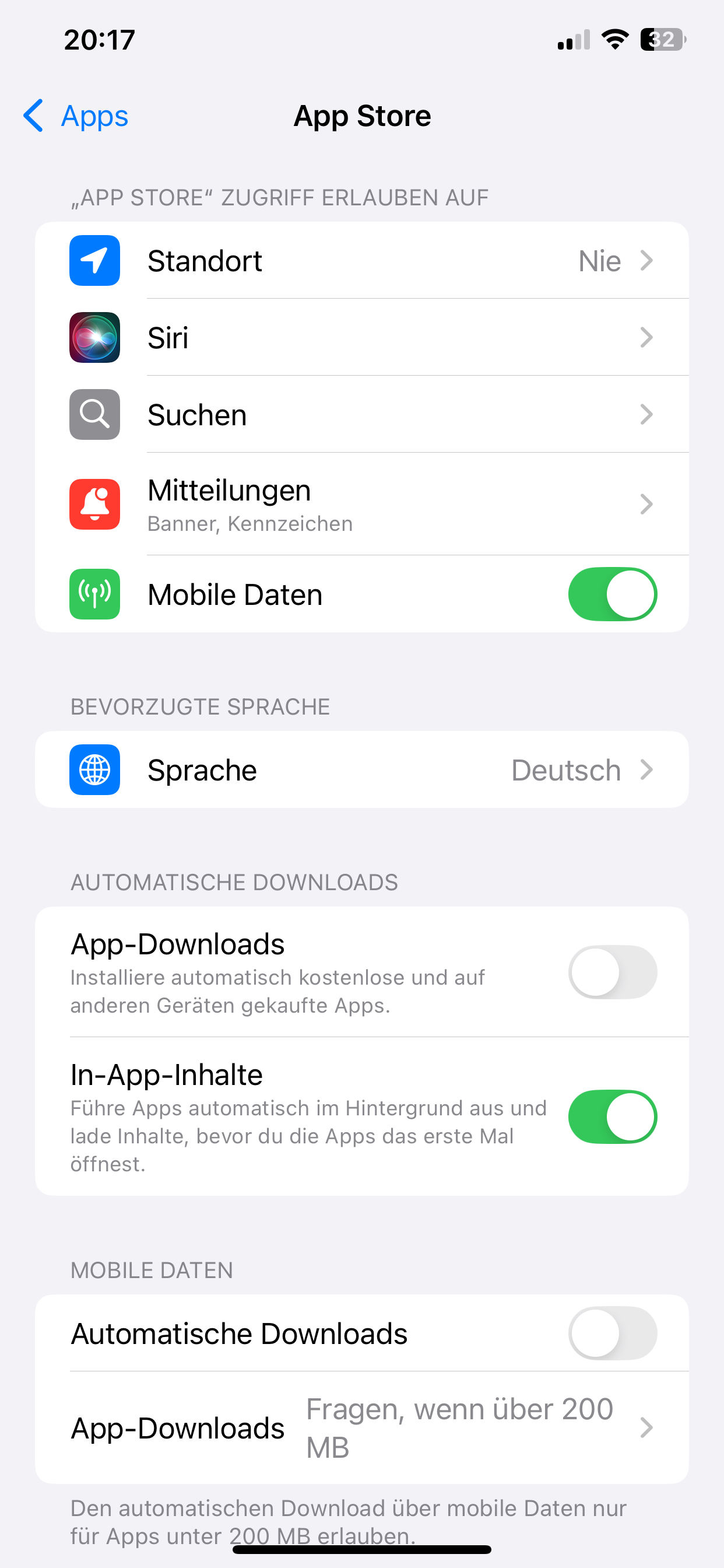Open the Siri settings row
This screenshot has width=724, height=1568.
(x=362, y=337)
